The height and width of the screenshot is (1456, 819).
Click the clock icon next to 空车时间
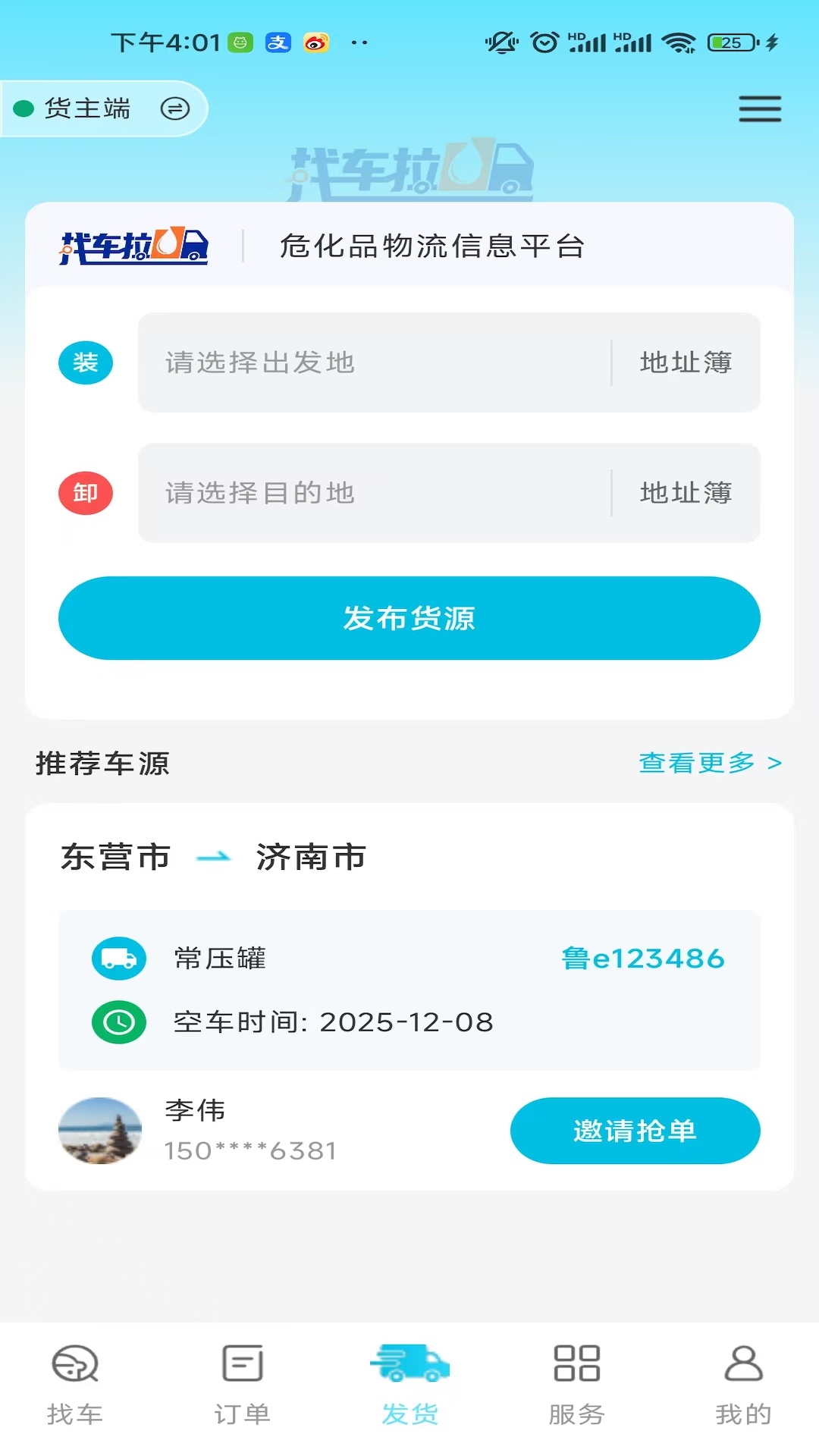pyautogui.click(x=118, y=1021)
